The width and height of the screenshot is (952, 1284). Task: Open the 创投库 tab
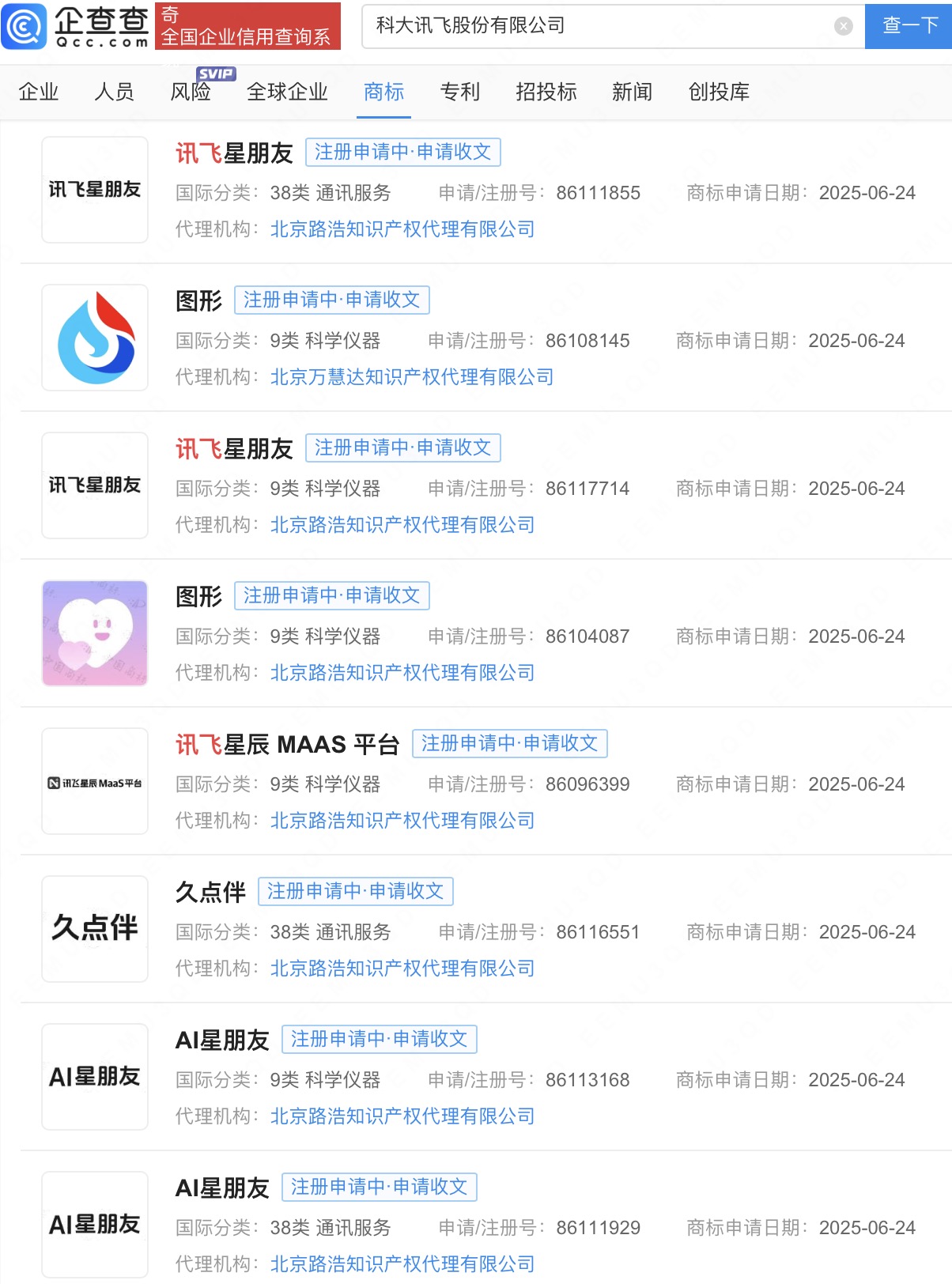click(x=719, y=92)
